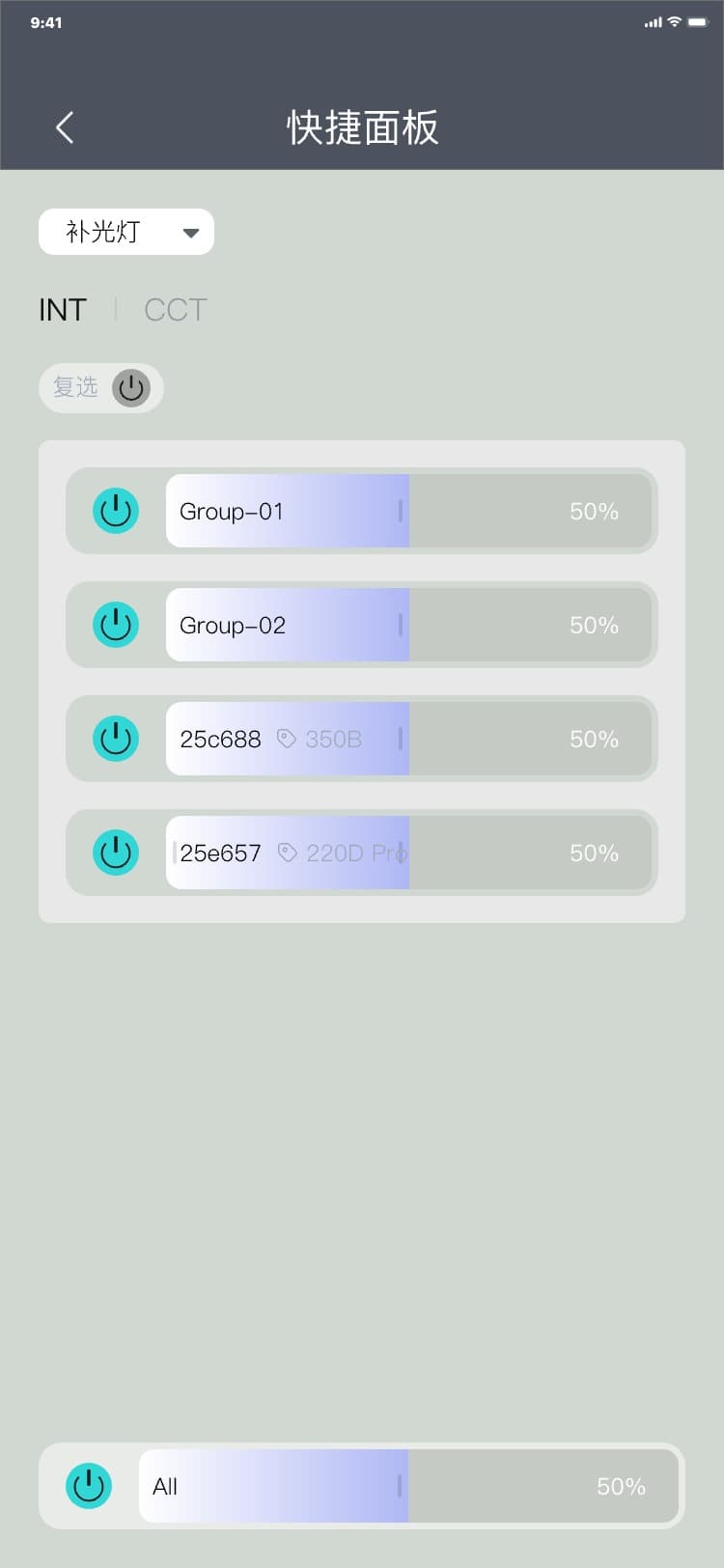Viewport: 724px width, 1568px height.
Task: Toggle power for Group-01
Action: click(x=116, y=511)
